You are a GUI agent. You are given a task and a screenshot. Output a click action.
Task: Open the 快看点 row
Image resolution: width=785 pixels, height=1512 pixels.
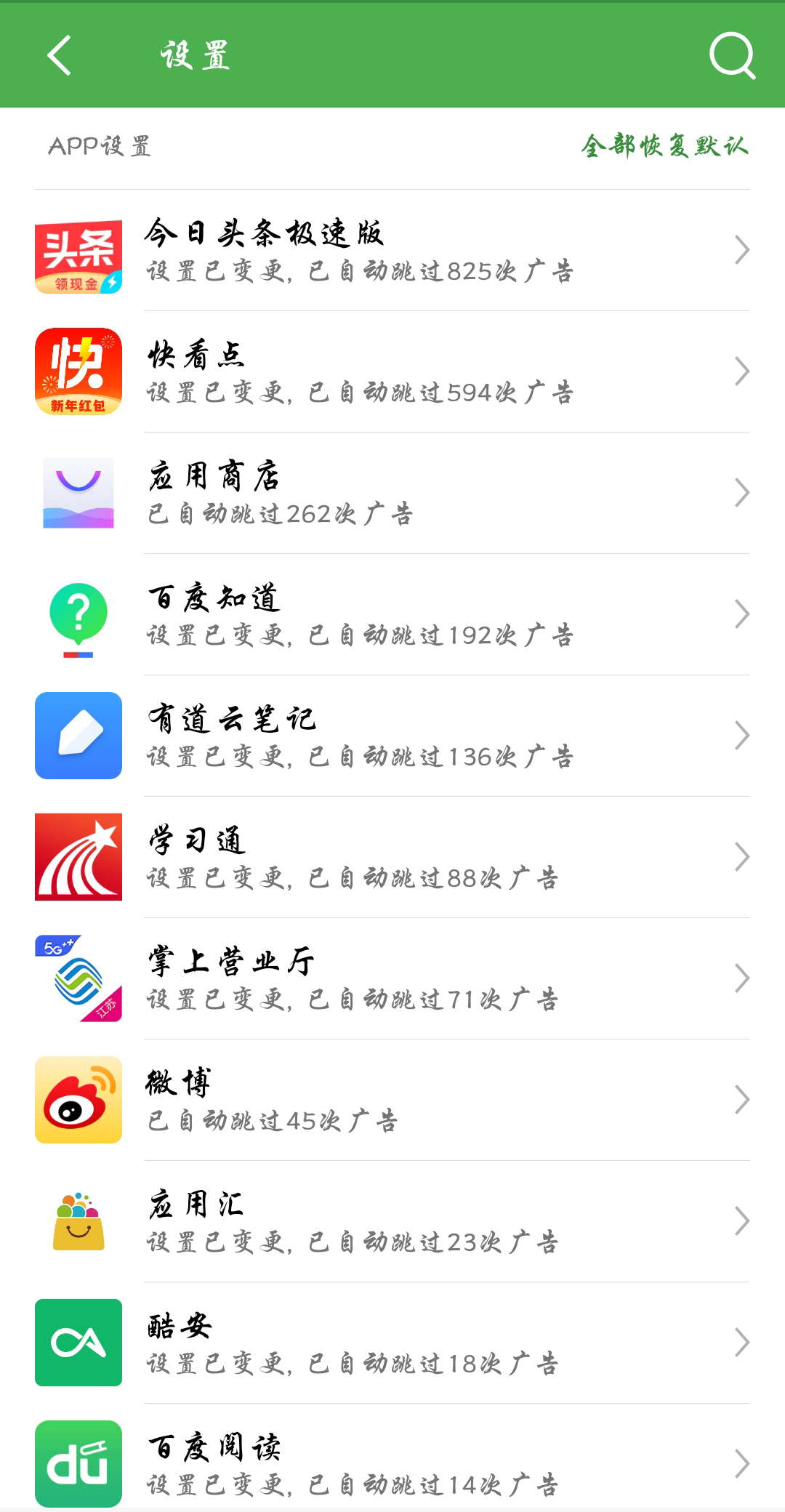tap(392, 372)
